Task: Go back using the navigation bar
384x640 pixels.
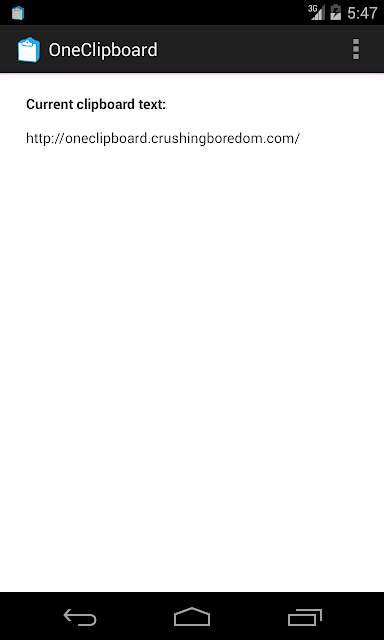Action: pos(80,617)
